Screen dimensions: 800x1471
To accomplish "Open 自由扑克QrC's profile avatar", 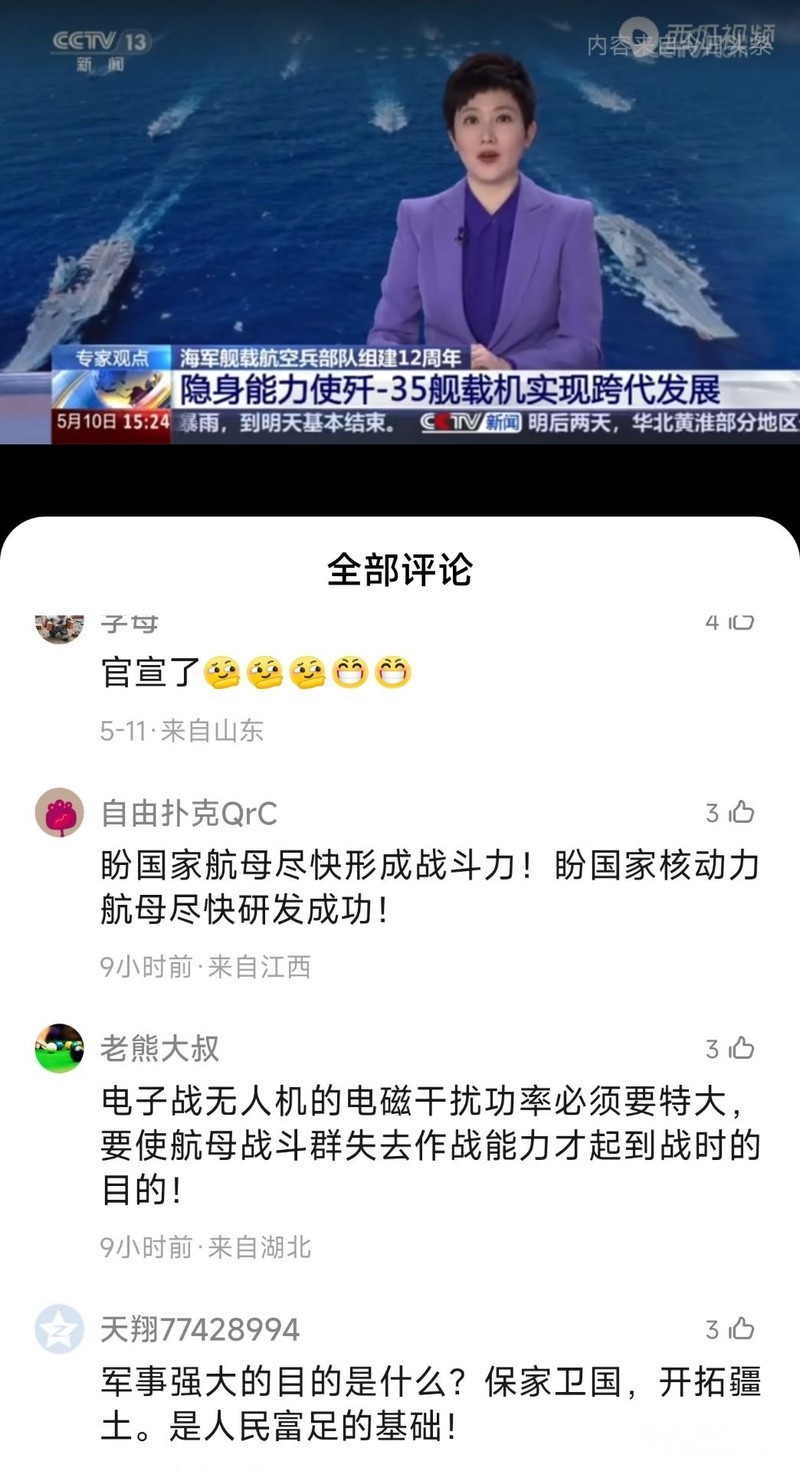I will coord(59,812).
